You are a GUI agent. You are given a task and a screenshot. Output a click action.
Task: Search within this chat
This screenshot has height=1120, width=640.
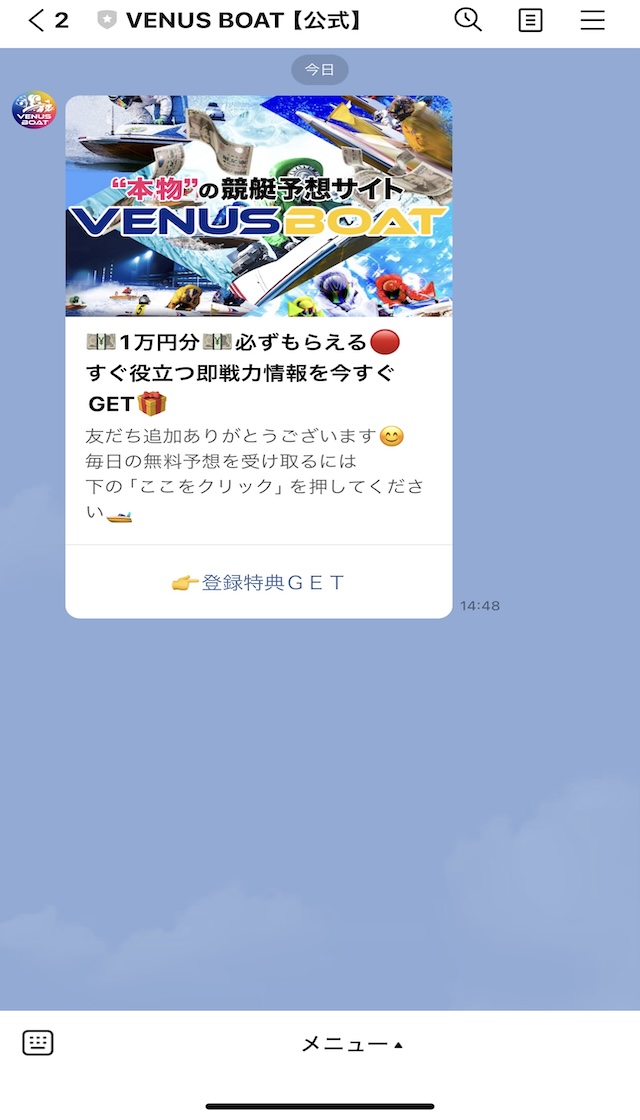click(468, 20)
